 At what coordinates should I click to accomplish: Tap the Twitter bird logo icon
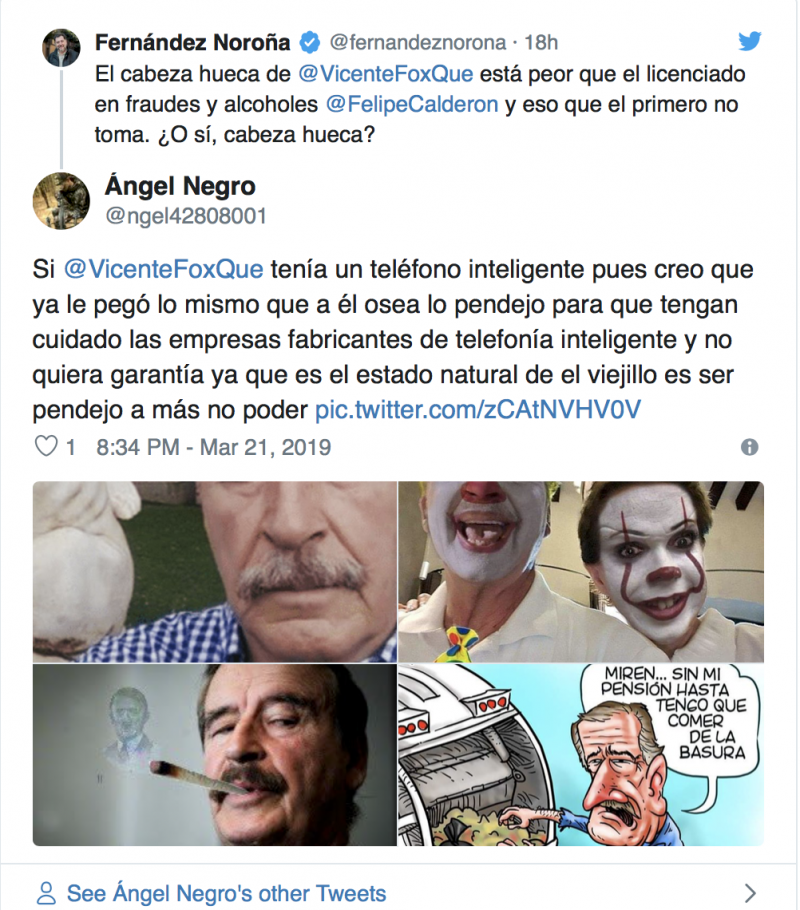(750, 41)
